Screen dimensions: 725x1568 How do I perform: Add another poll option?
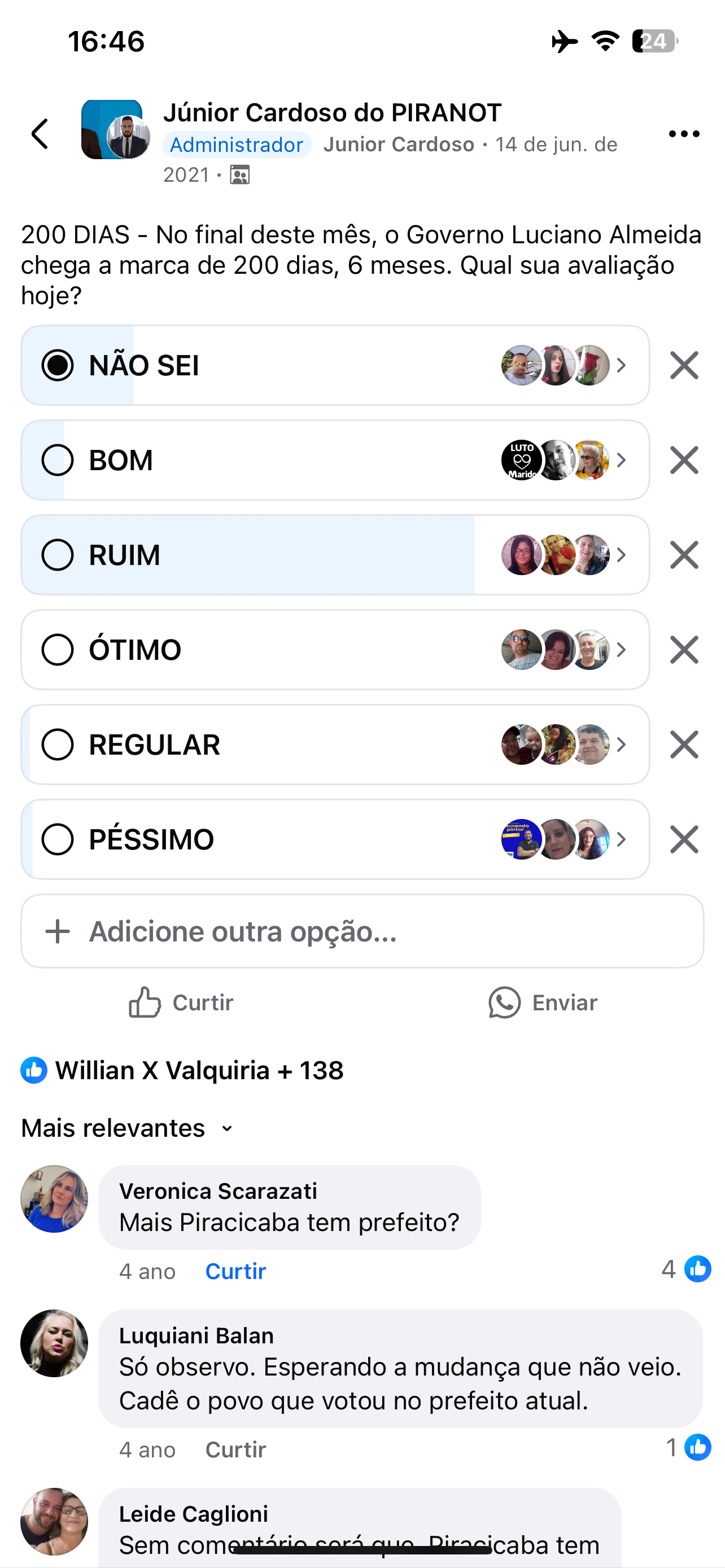click(x=362, y=931)
